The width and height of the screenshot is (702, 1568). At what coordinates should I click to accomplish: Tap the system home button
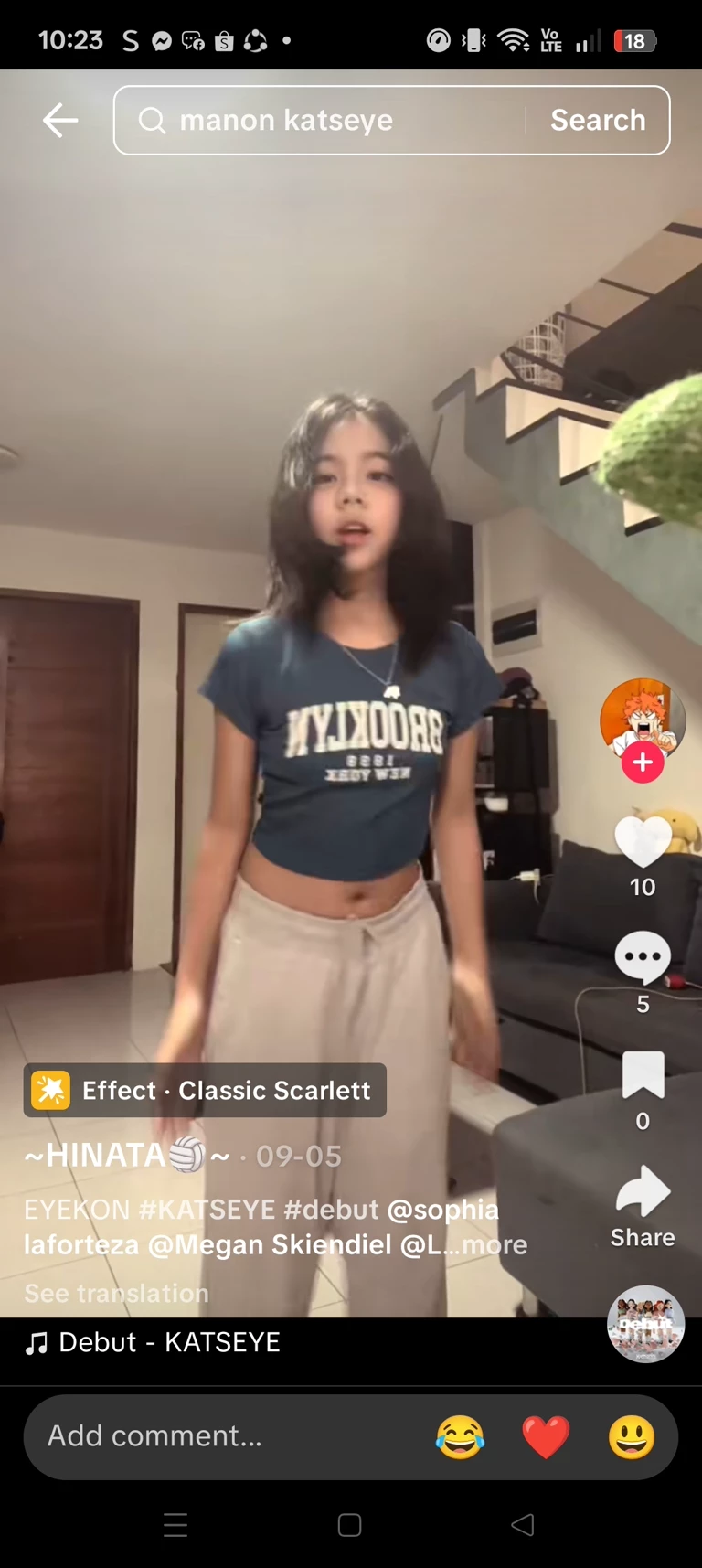(x=350, y=1524)
